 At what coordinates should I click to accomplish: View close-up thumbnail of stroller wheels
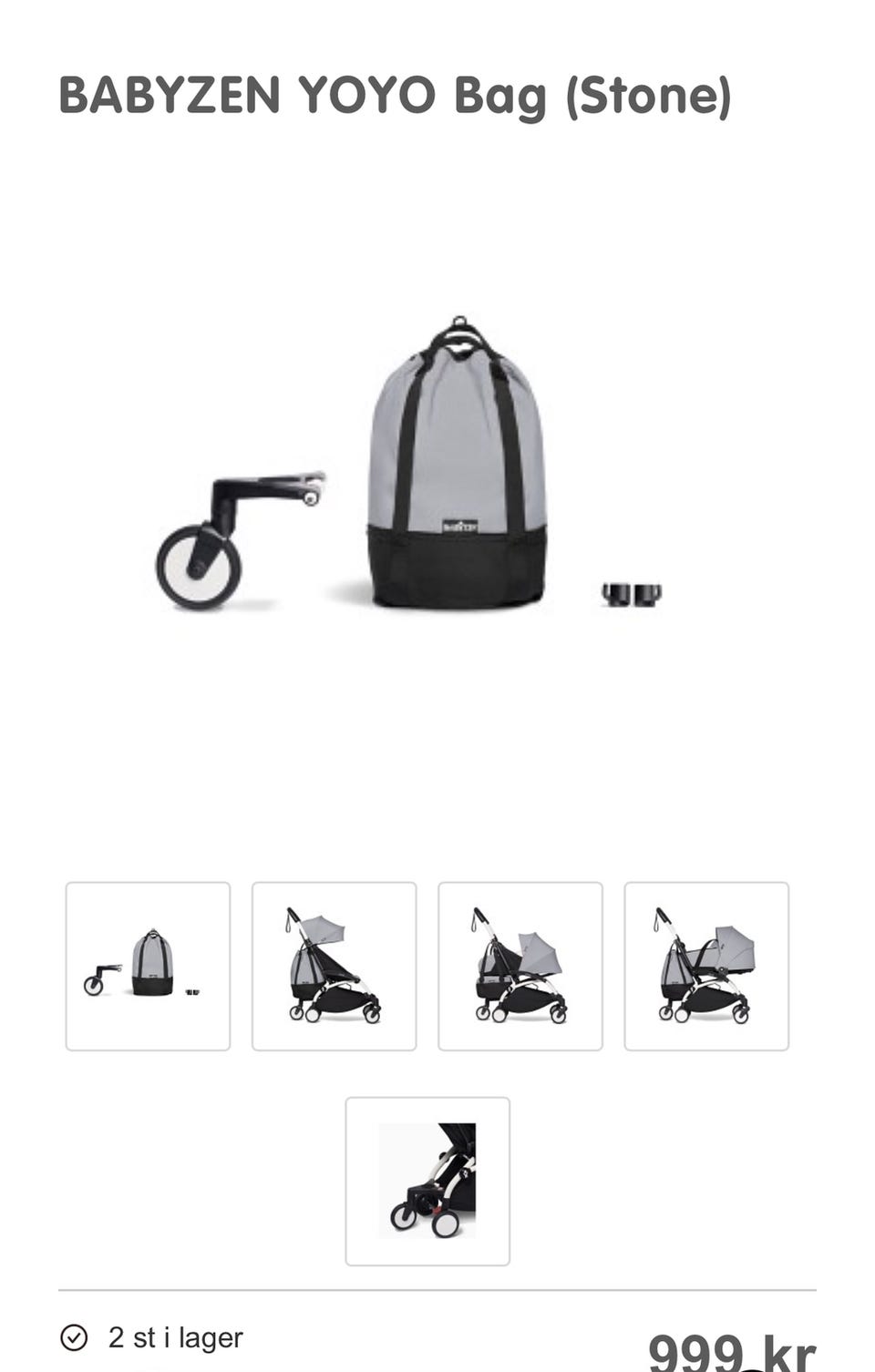pyautogui.click(x=427, y=1182)
